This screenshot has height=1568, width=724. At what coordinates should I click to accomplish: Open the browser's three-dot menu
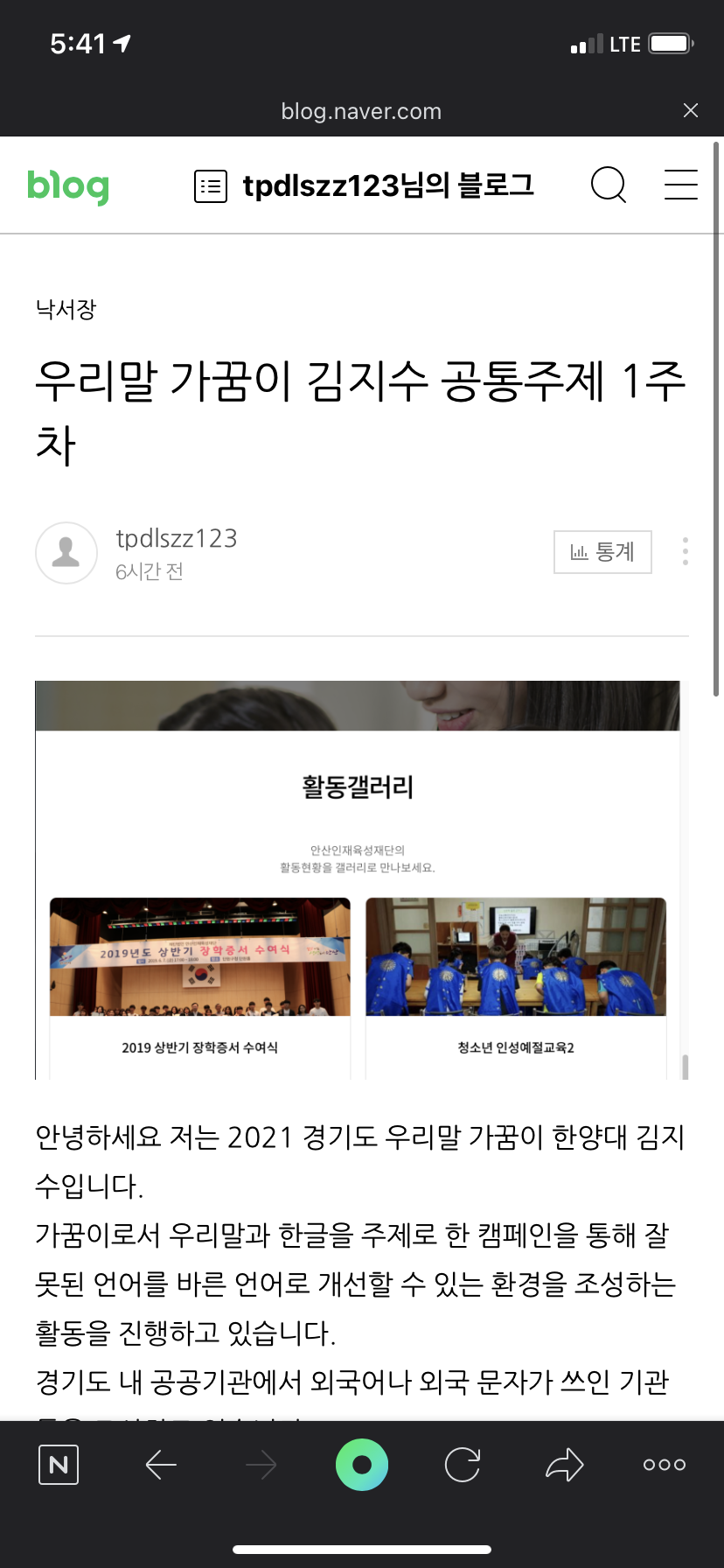[665, 1464]
